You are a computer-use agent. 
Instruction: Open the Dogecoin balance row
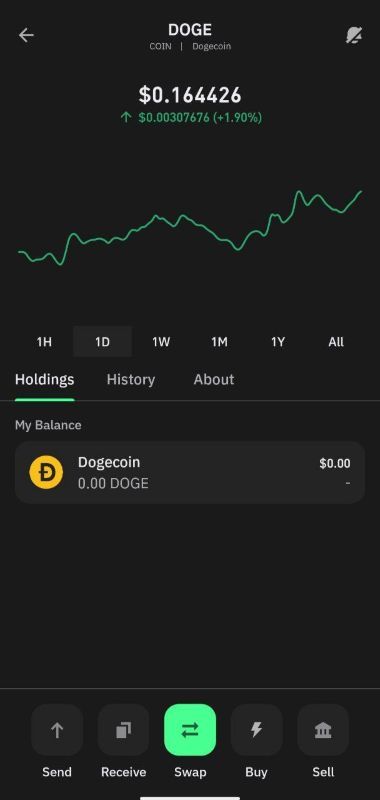(190, 472)
